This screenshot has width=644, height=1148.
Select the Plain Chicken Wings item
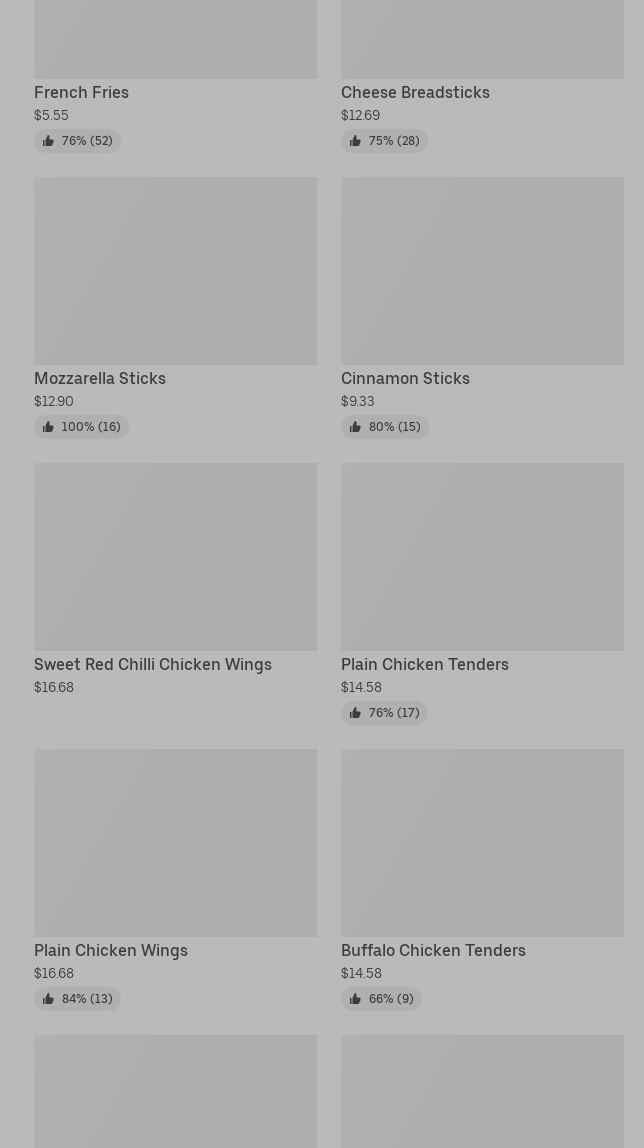click(x=176, y=879)
